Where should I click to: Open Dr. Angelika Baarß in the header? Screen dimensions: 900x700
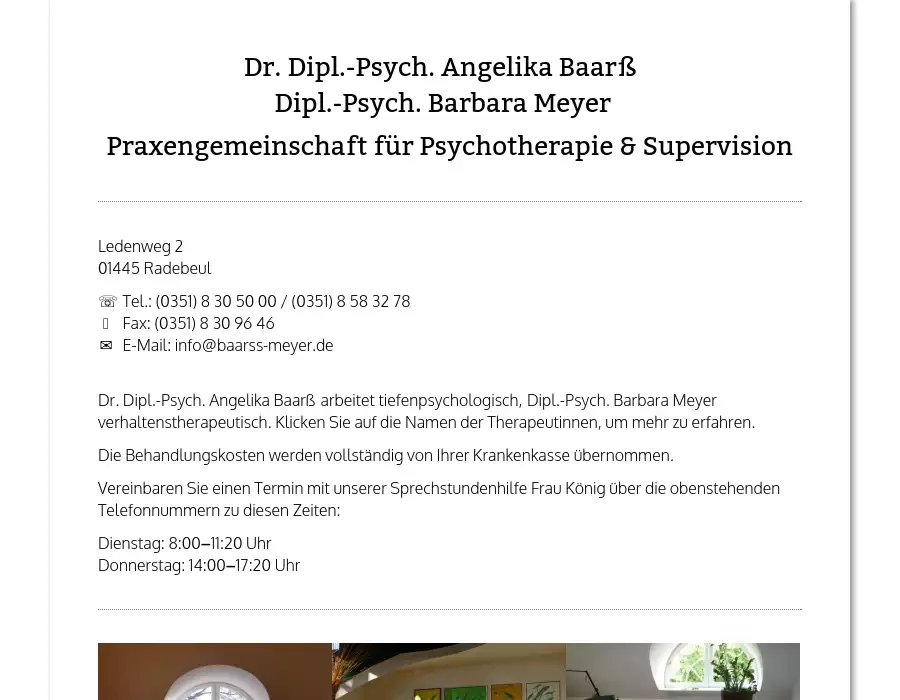(440, 68)
